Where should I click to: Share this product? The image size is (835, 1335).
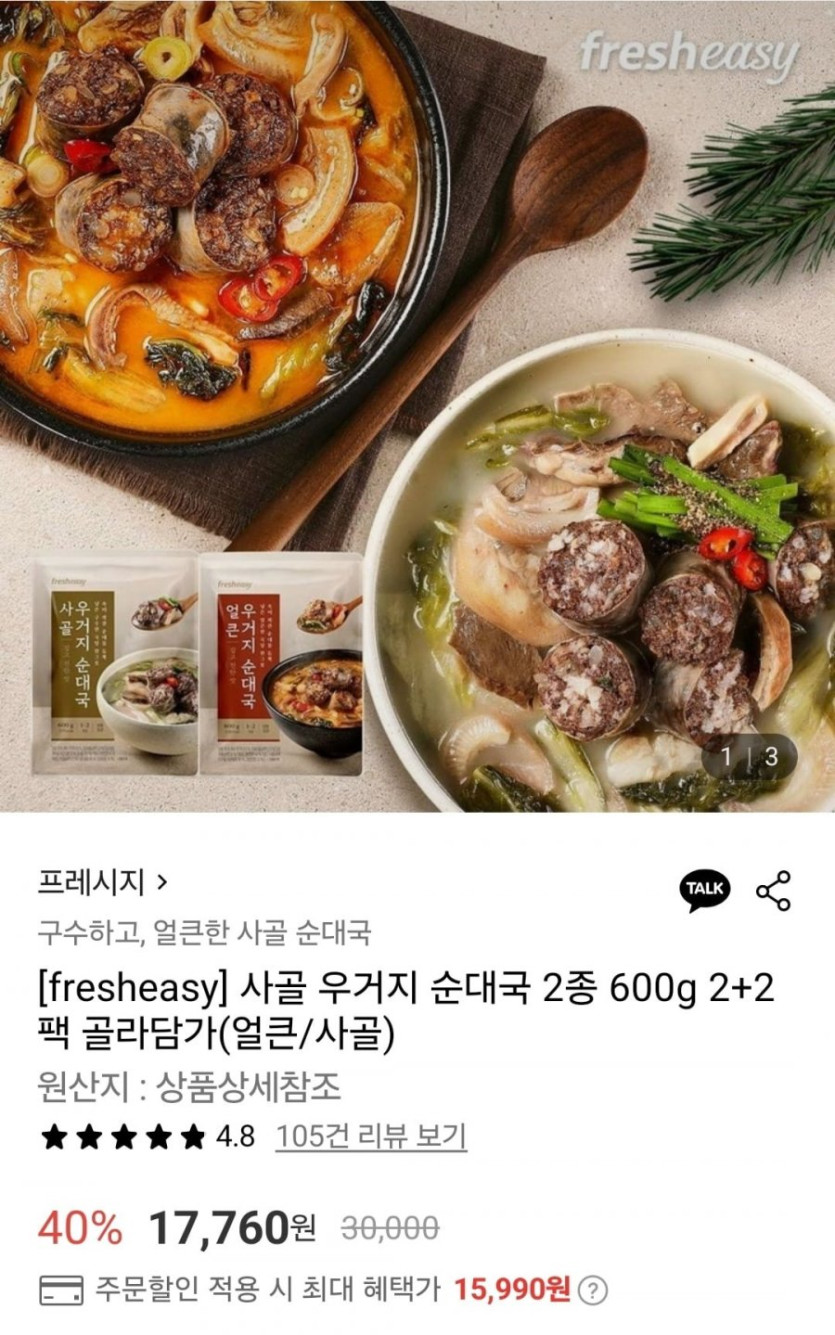(773, 890)
